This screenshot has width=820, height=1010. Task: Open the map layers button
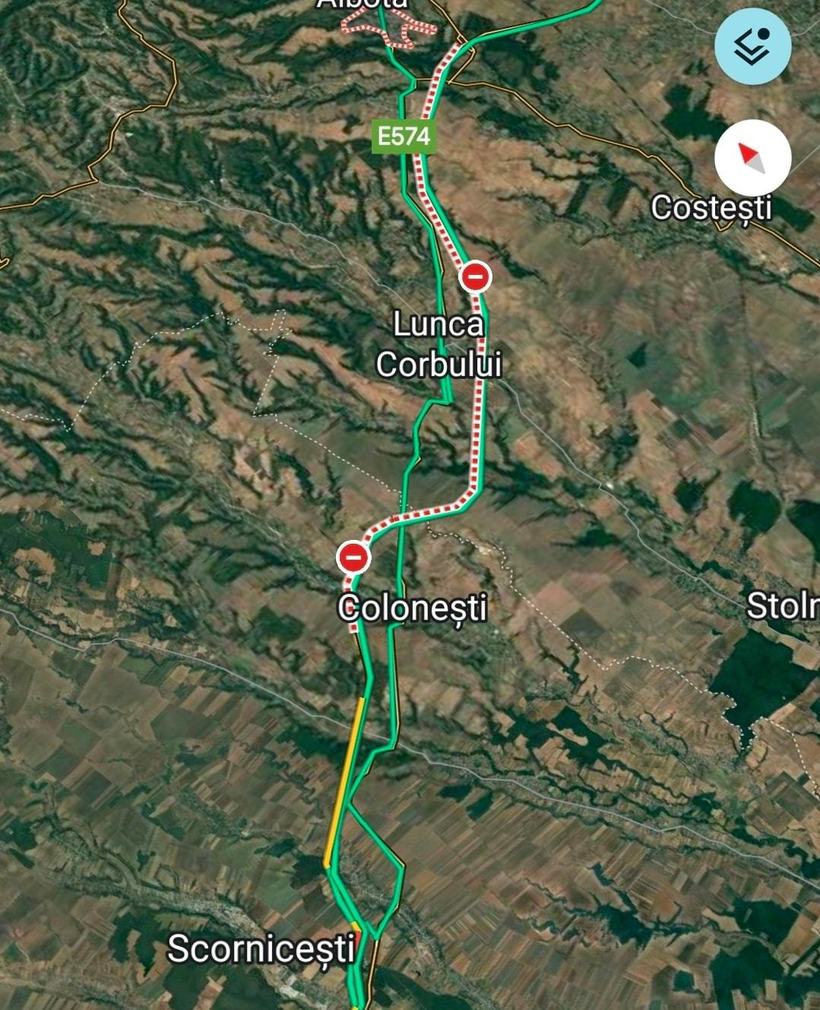752,46
